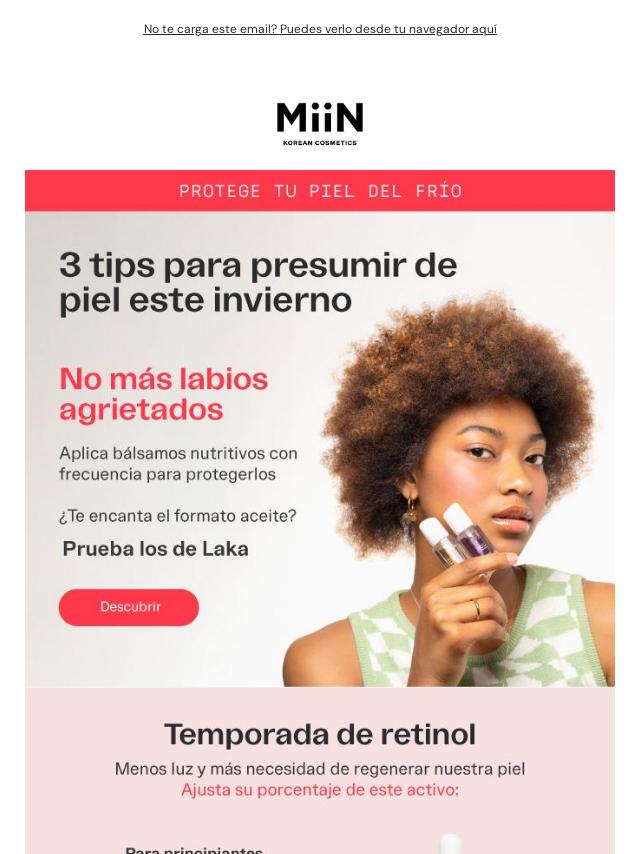The image size is (640, 854).
Task: Tap the Descubrir button
Action: tap(129, 607)
